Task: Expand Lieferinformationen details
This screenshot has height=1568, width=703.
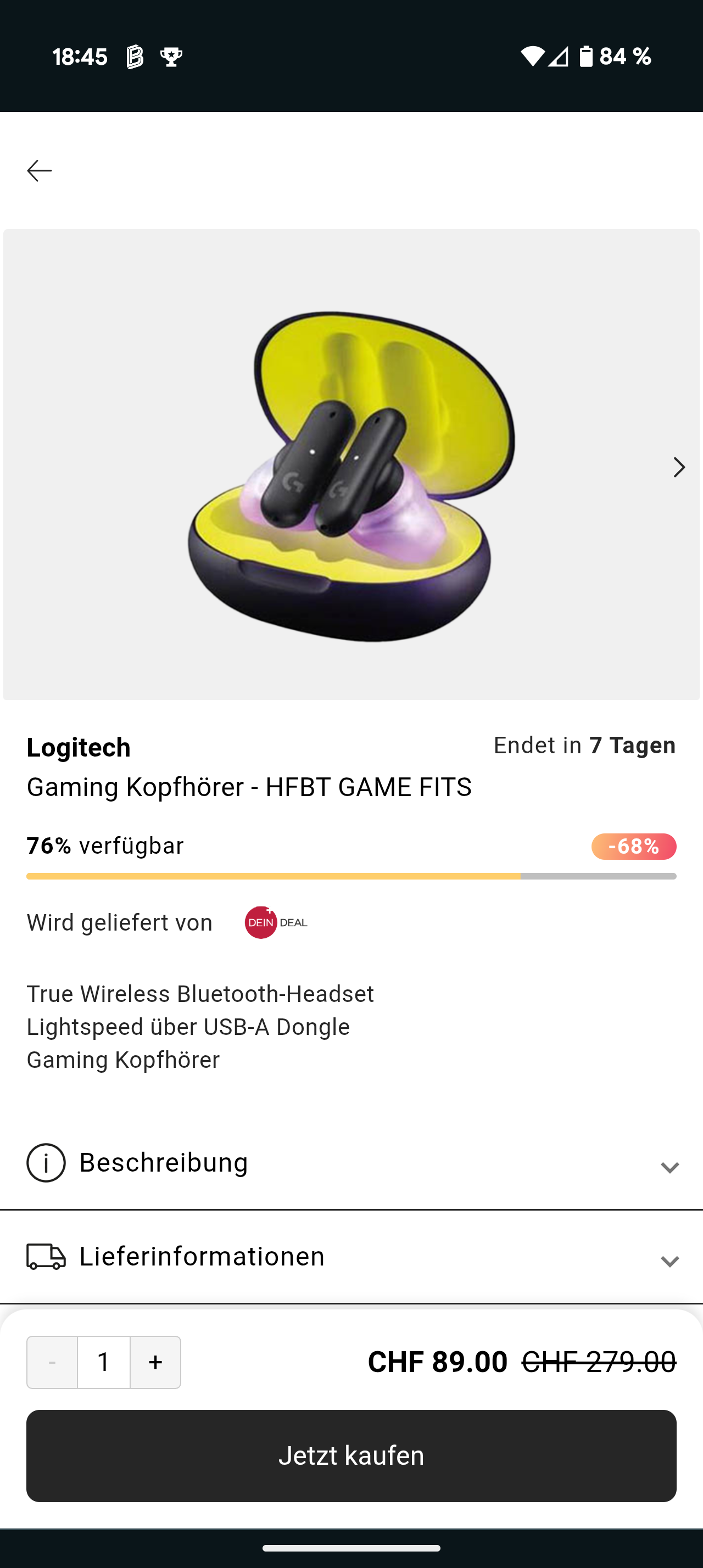Action: [x=351, y=1257]
